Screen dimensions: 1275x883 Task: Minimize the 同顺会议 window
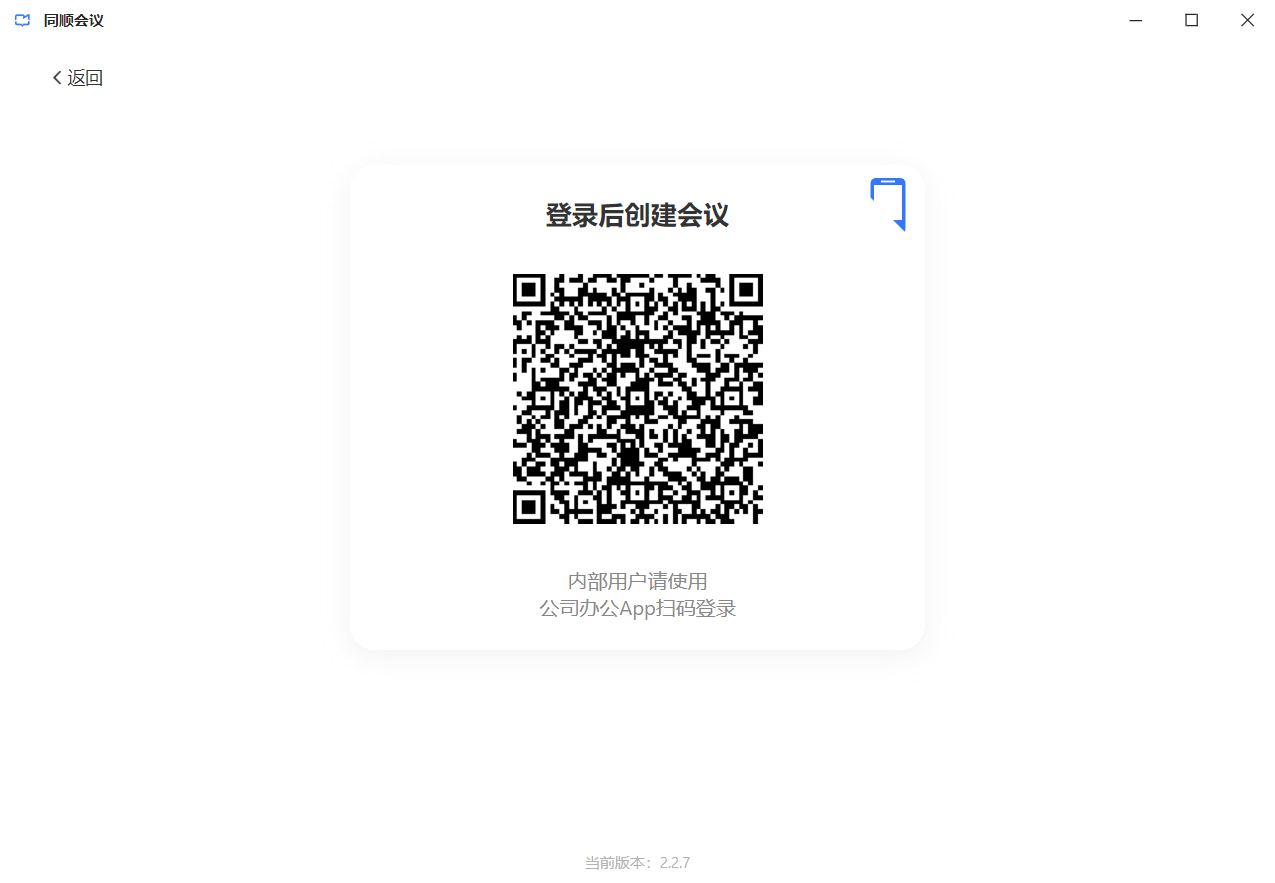(x=1136, y=20)
